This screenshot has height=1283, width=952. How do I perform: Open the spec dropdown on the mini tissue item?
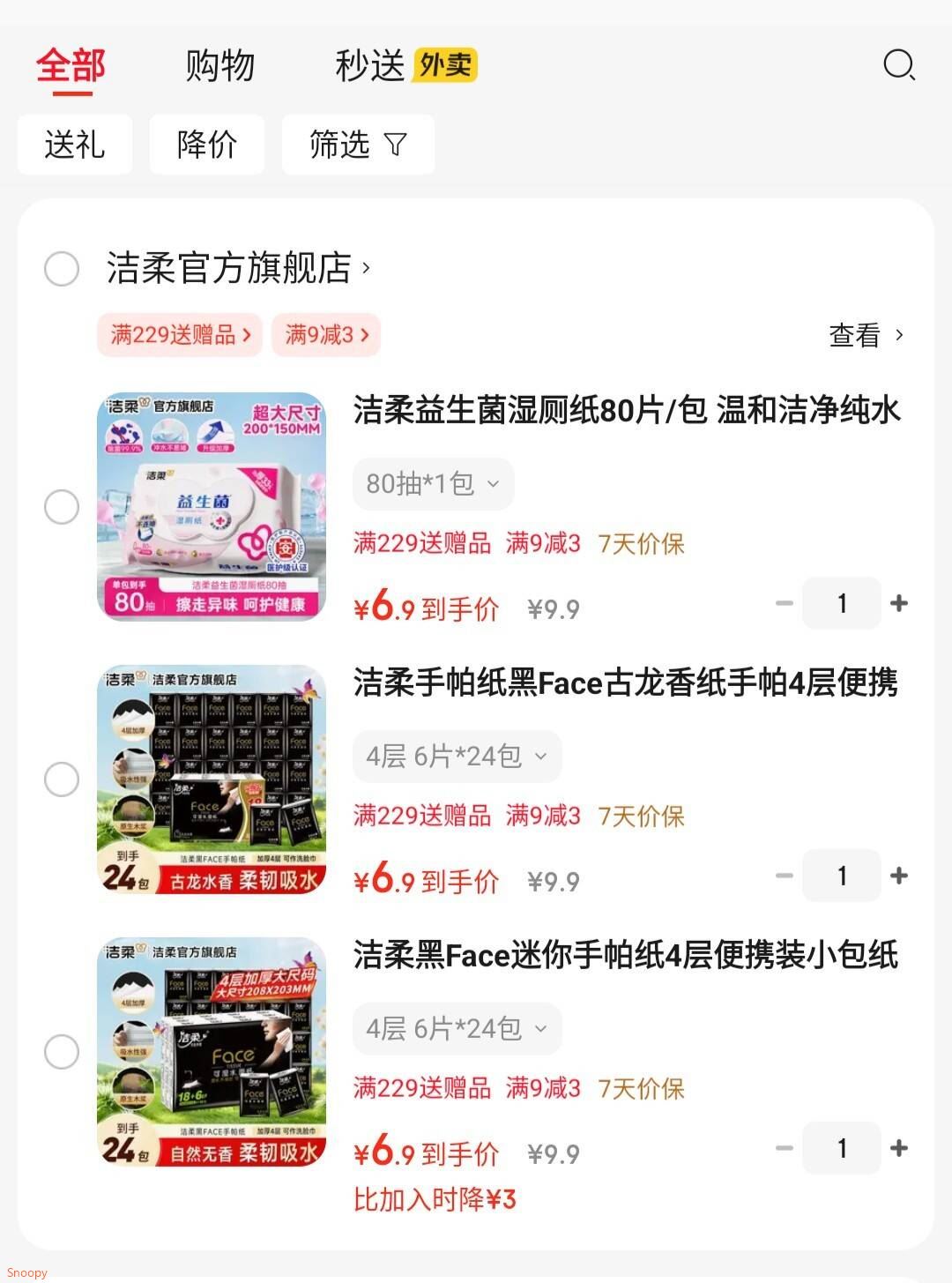pyautogui.click(x=457, y=1028)
